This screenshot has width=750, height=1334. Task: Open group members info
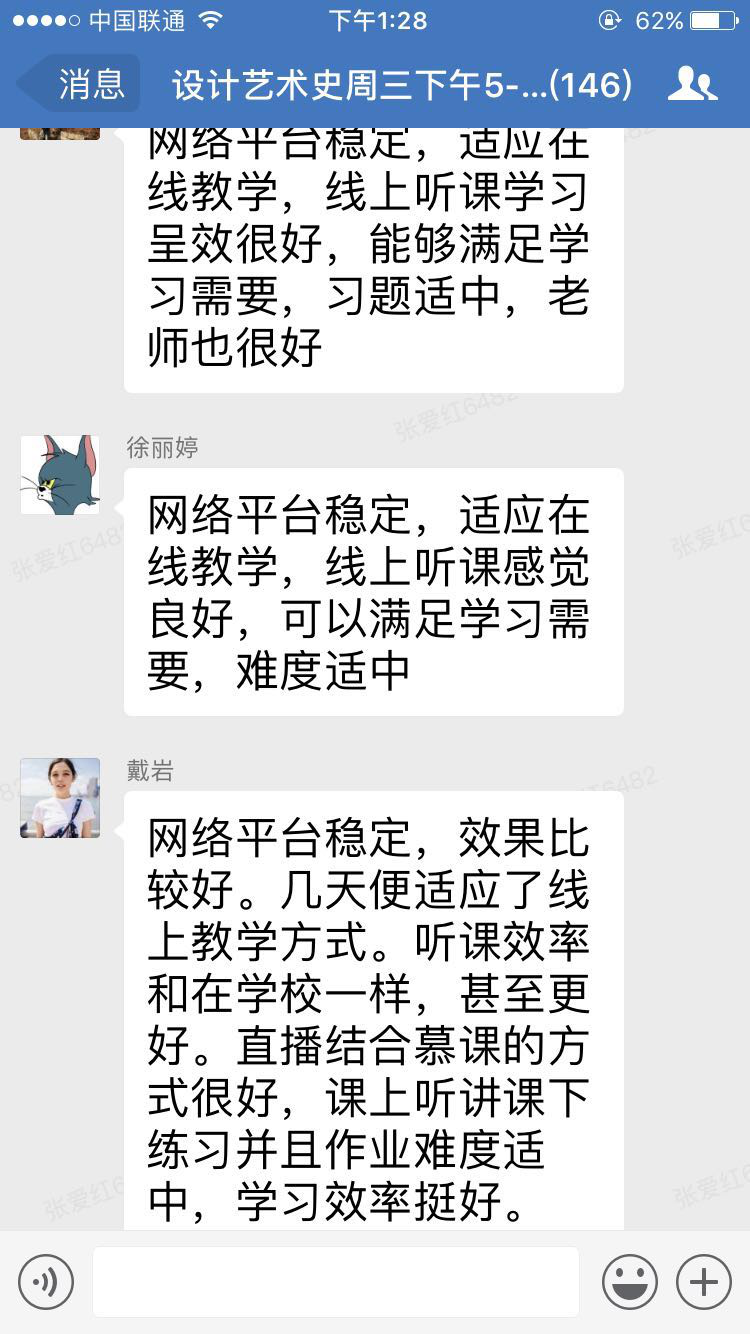pyautogui.click(x=692, y=85)
